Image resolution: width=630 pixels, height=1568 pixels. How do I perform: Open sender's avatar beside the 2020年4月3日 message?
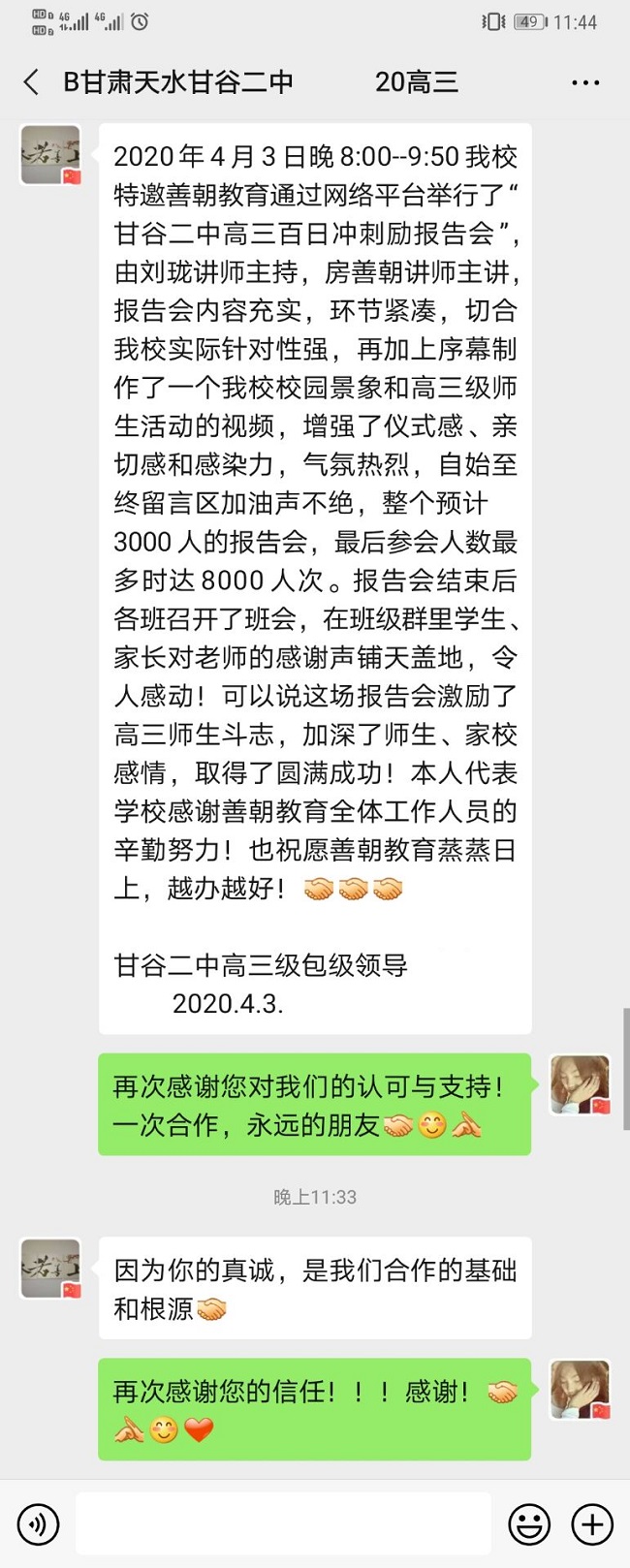(x=50, y=154)
